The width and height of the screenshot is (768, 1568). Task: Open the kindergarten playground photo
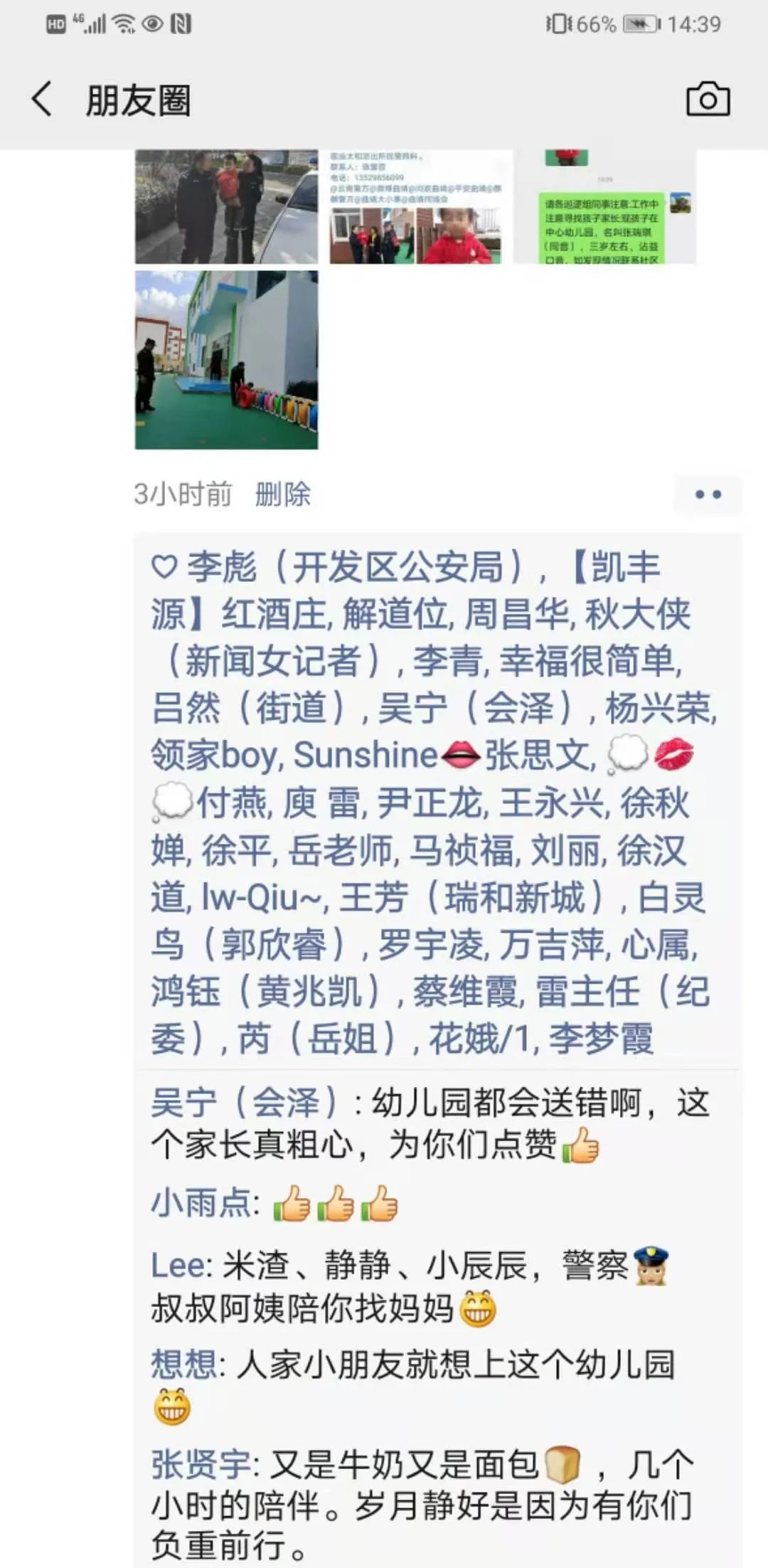[226, 359]
